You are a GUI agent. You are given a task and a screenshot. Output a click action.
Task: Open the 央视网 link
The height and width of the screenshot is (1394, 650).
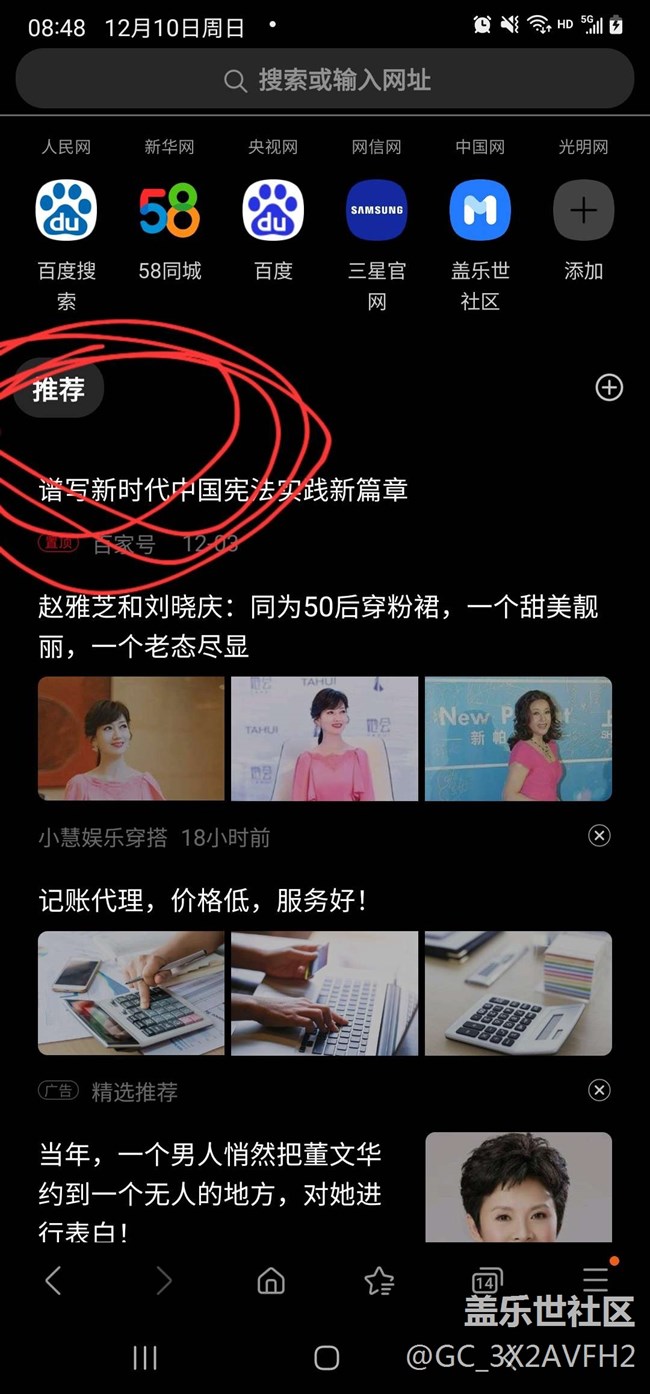click(x=273, y=147)
